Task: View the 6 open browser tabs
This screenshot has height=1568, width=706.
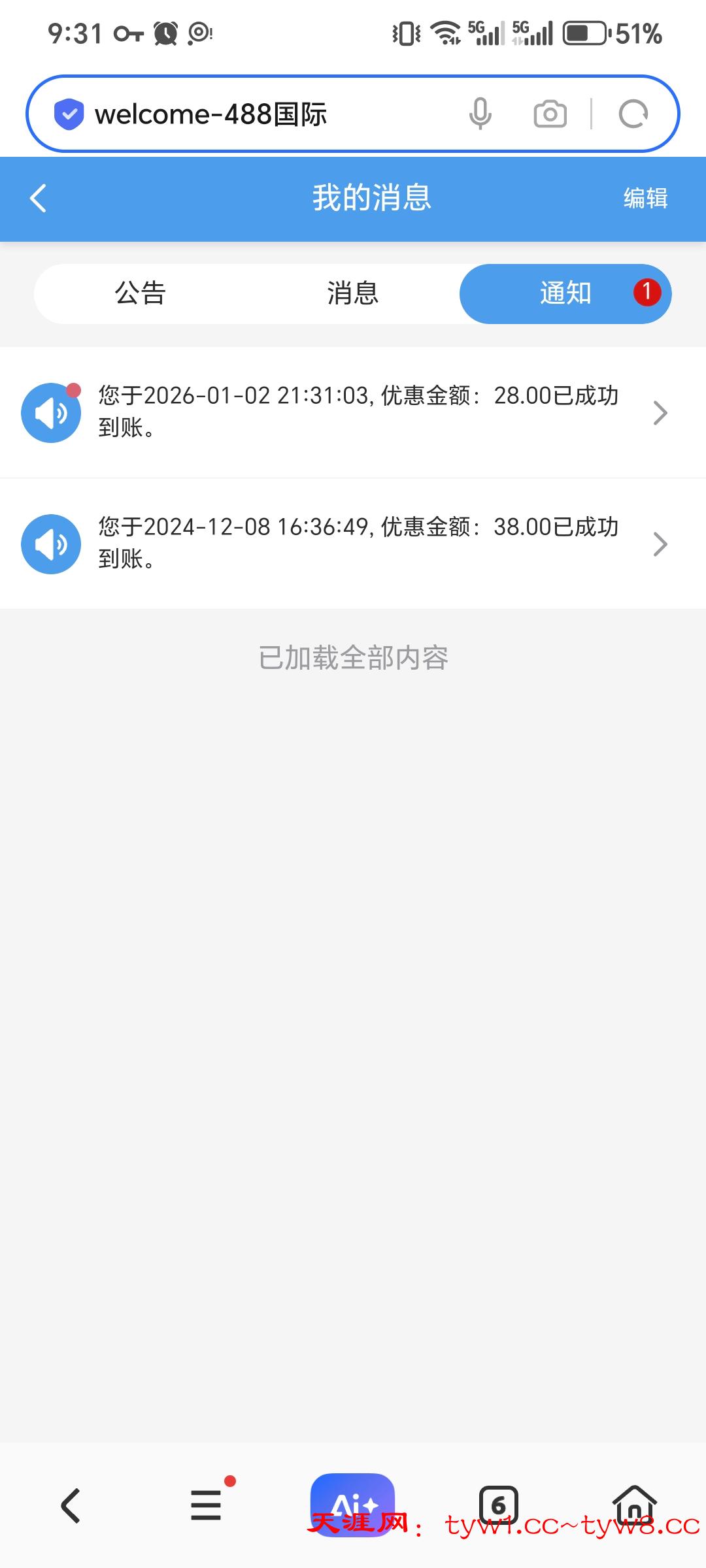Action: point(499,1505)
